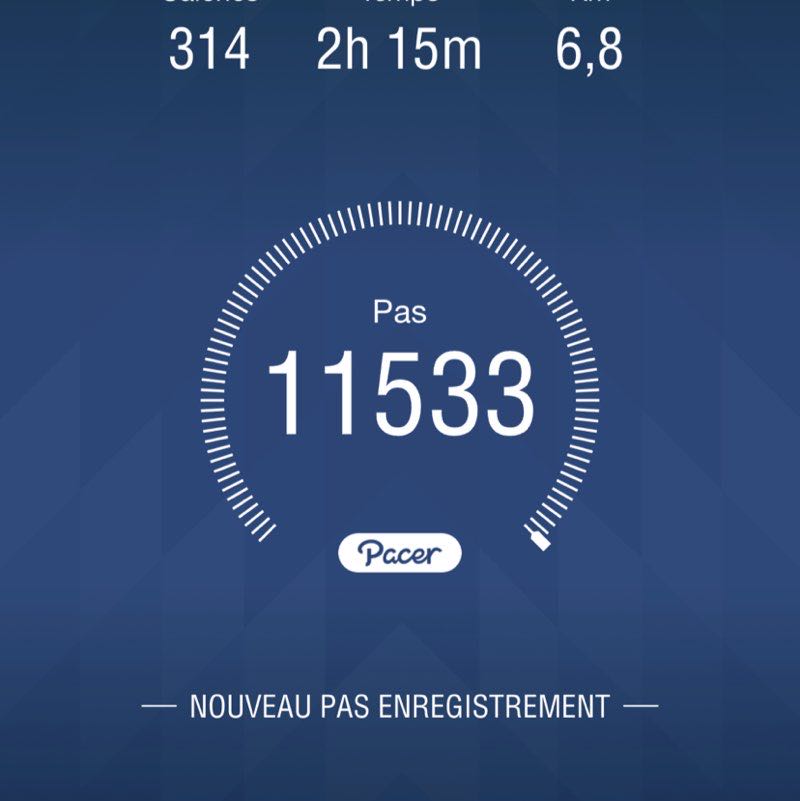Toggle the Pacer tracking badge
Viewport: 800px width, 801px height.
pos(399,548)
